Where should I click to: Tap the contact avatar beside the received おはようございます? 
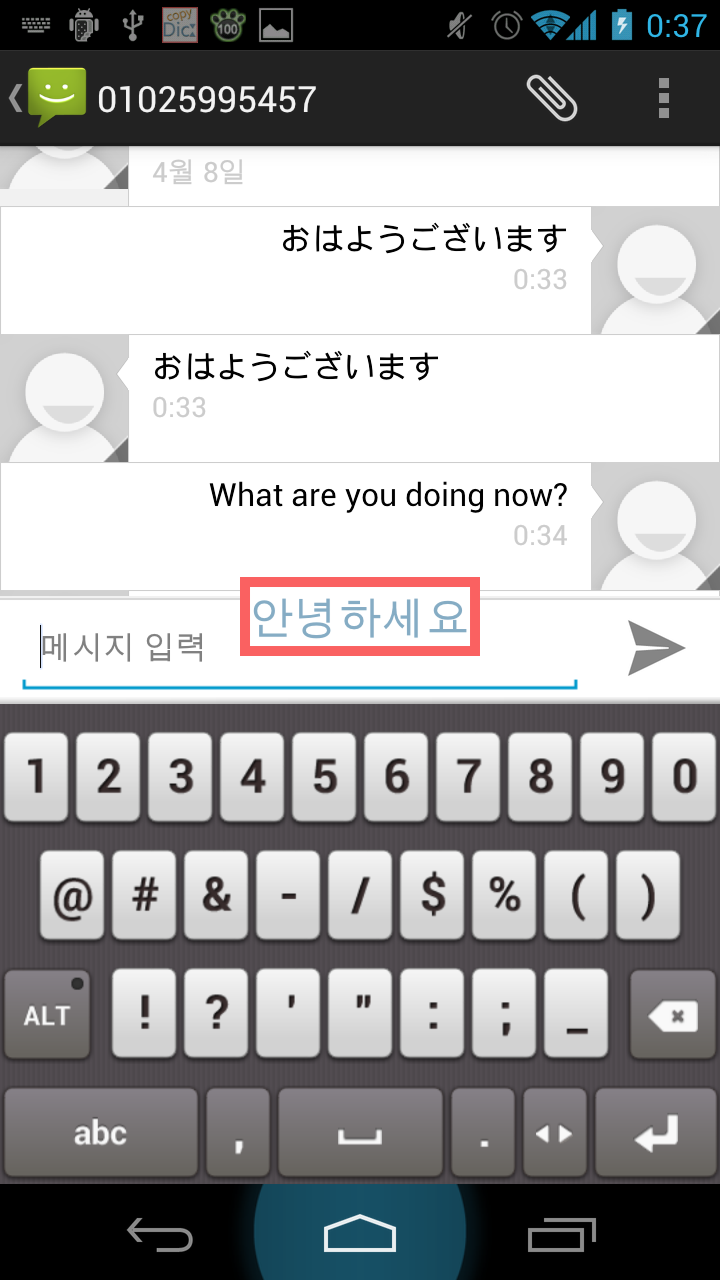pos(64,398)
